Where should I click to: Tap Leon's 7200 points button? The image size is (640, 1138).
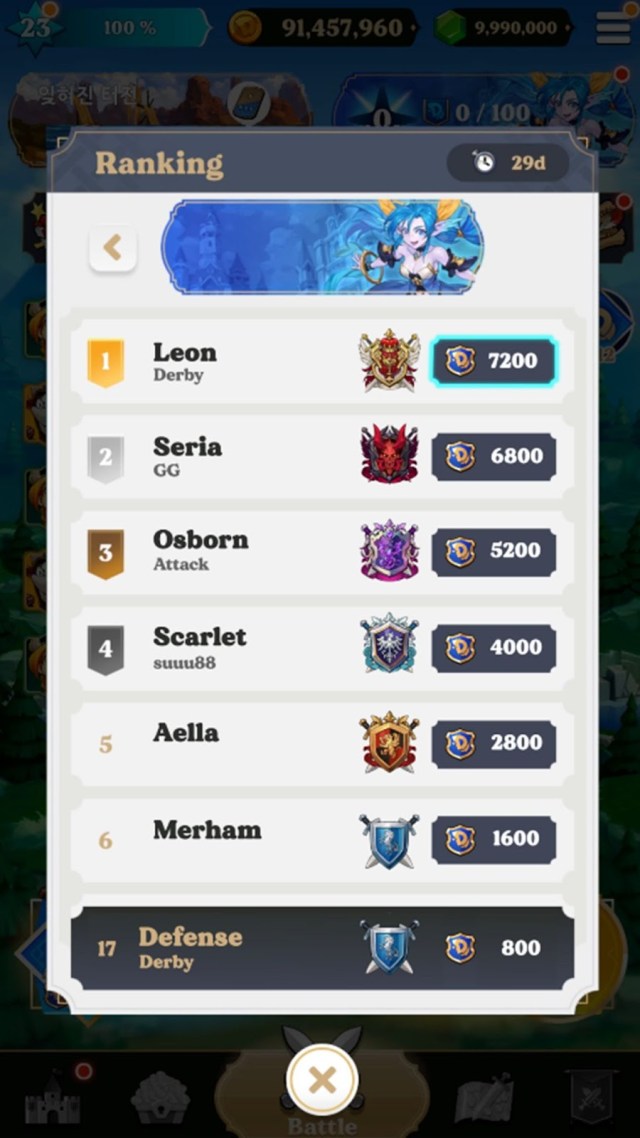point(494,361)
